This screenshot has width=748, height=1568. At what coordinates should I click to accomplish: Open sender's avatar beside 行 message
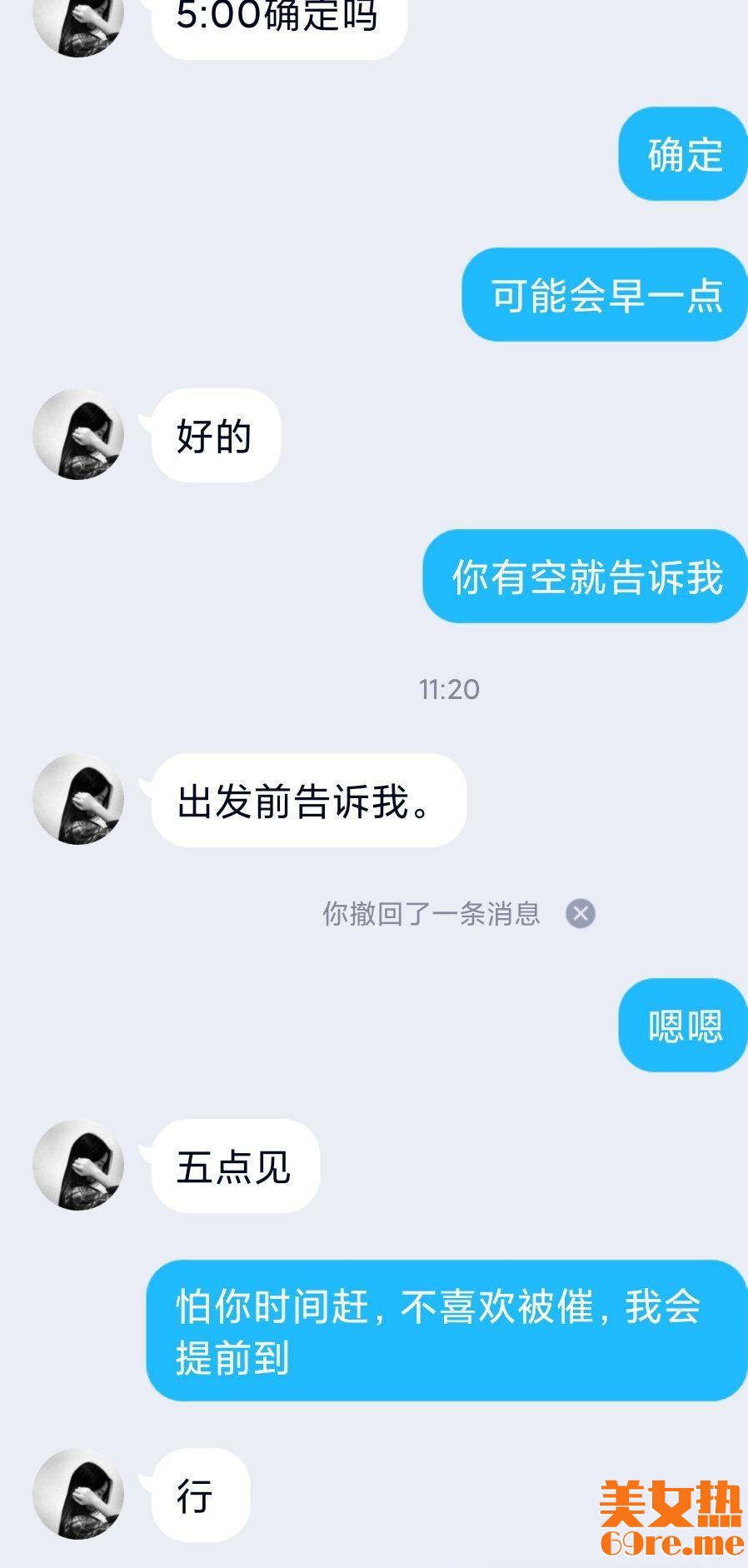point(78,1494)
